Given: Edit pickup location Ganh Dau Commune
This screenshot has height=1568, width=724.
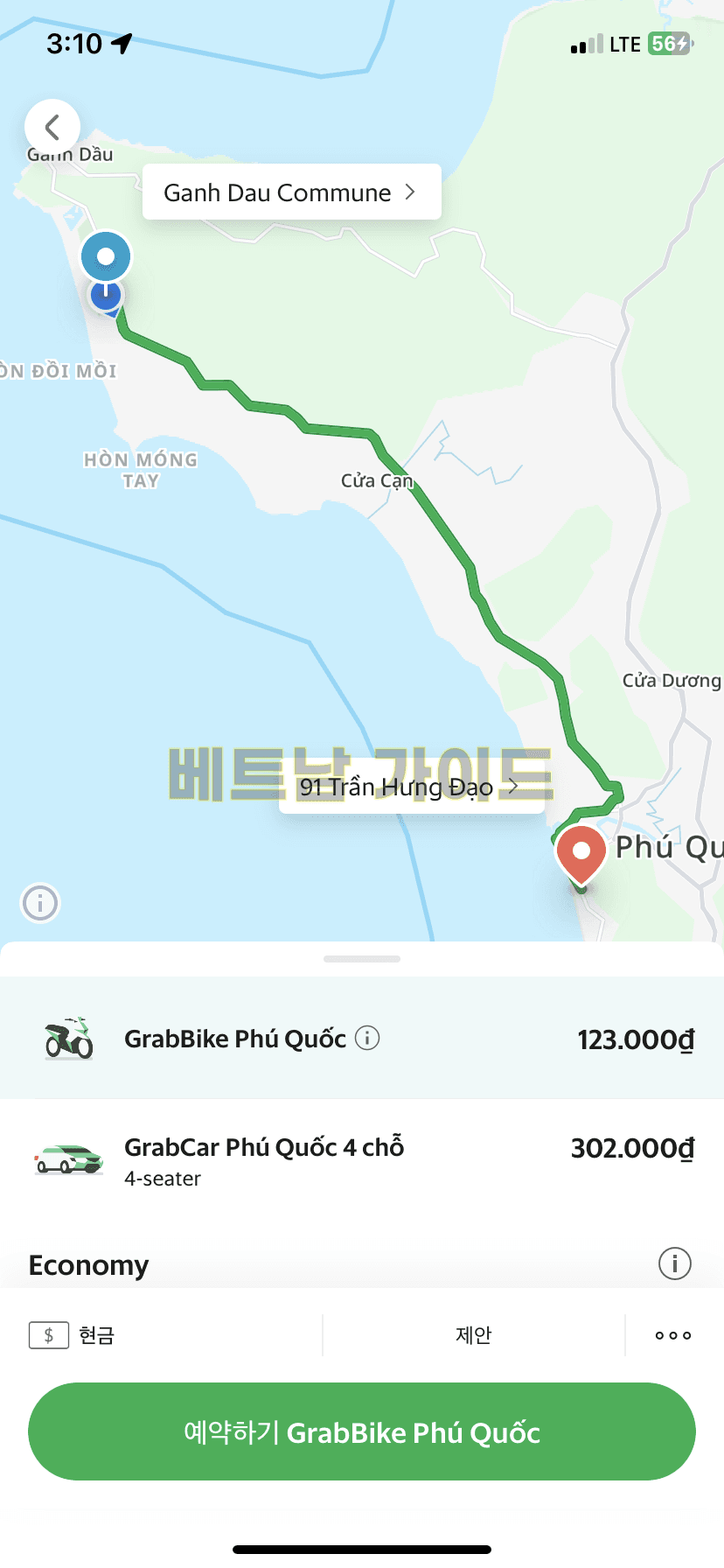Looking at the screenshot, I should coord(291,192).
